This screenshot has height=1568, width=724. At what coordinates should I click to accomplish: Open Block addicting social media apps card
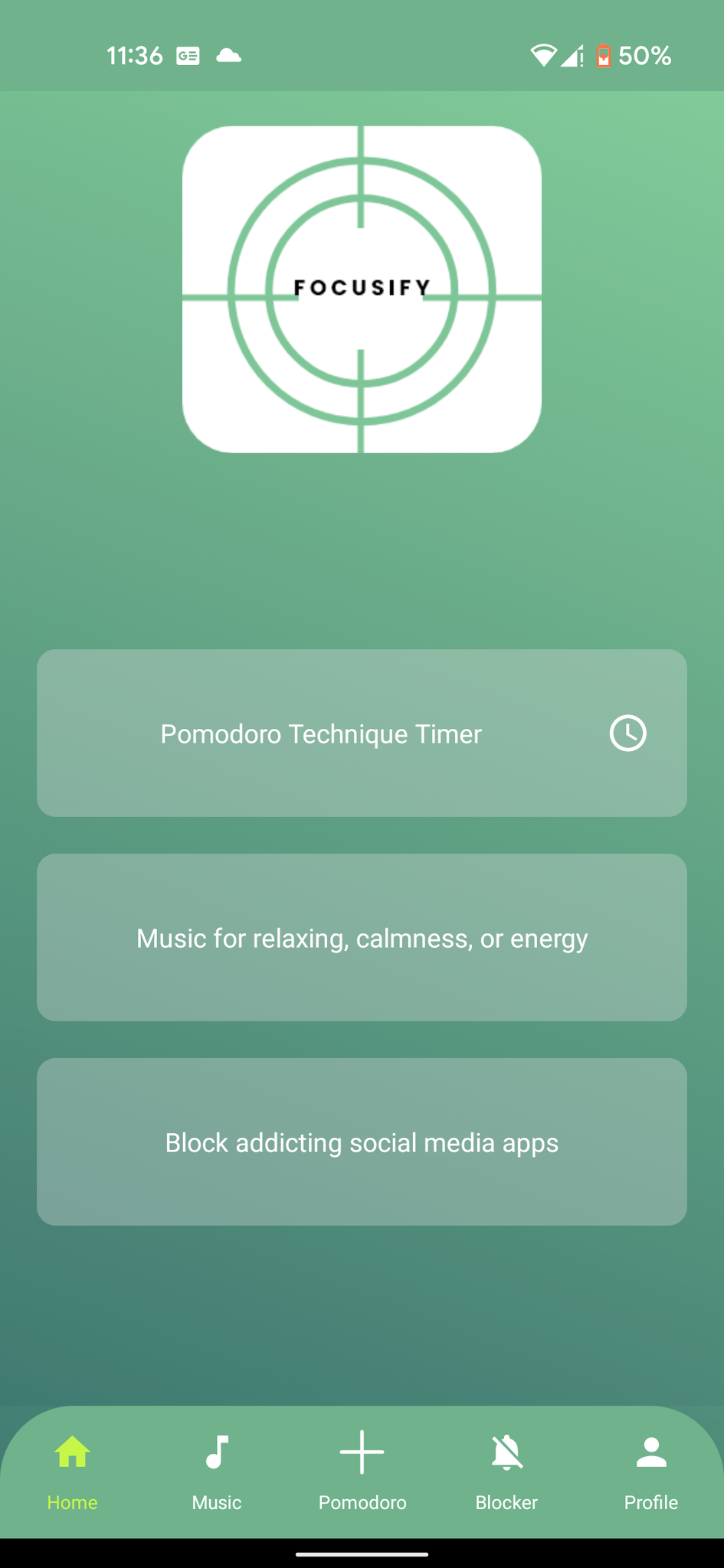pos(362,1142)
